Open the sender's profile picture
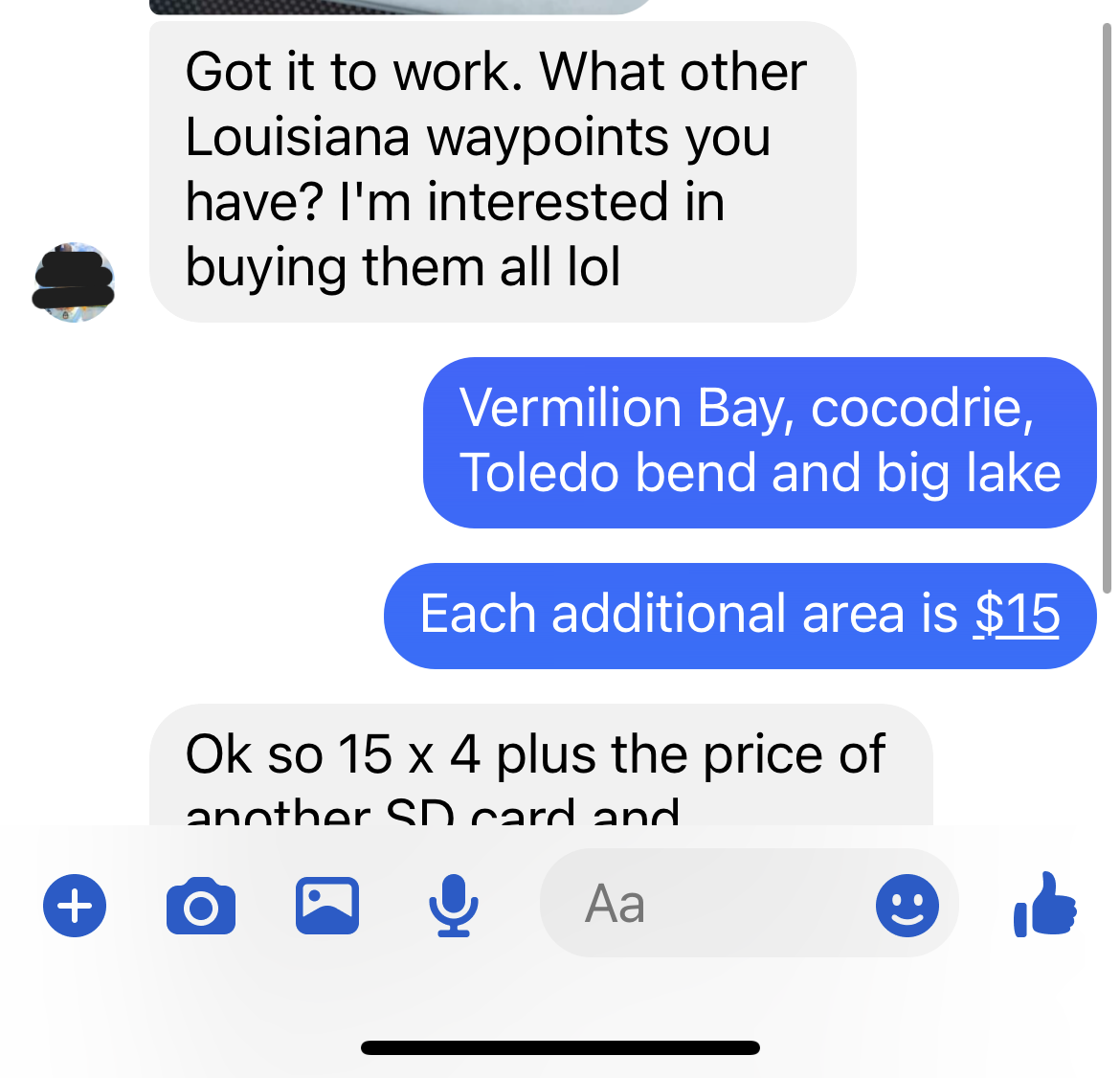The width and height of the screenshot is (1120, 1078). click(x=75, y=282)
